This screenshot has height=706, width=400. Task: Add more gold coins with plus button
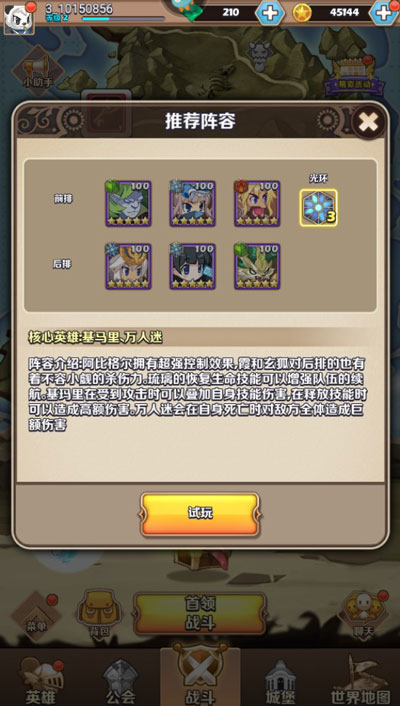pos(384,13)
